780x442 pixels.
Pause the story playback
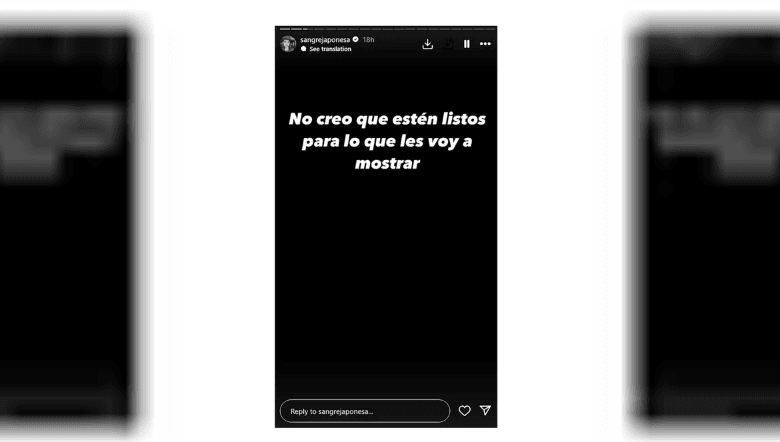[x=467, y=44]
